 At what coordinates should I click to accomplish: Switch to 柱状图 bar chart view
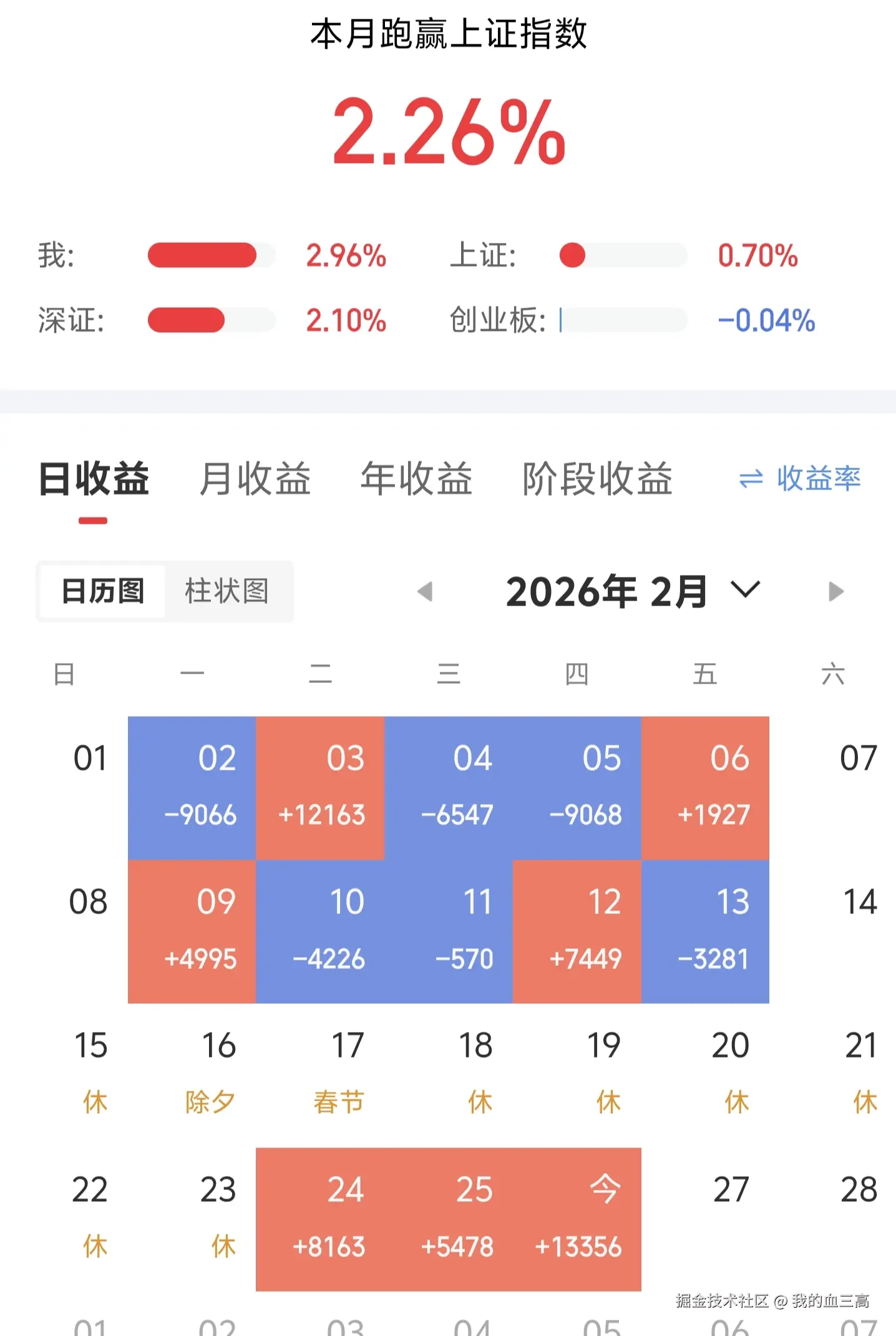pyautogui.click(x=228, y=592)
